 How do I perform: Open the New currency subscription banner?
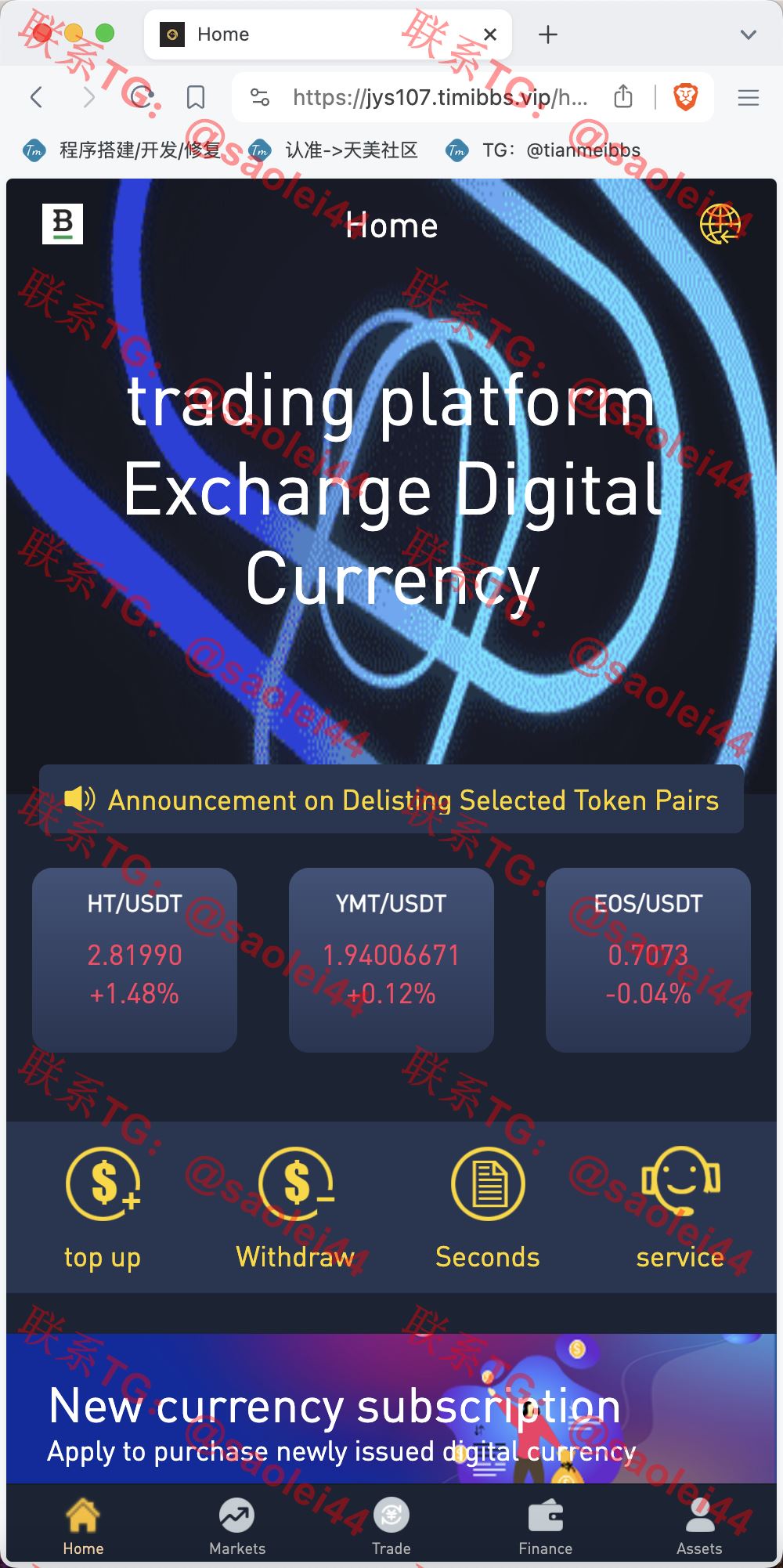point(391,1408)
